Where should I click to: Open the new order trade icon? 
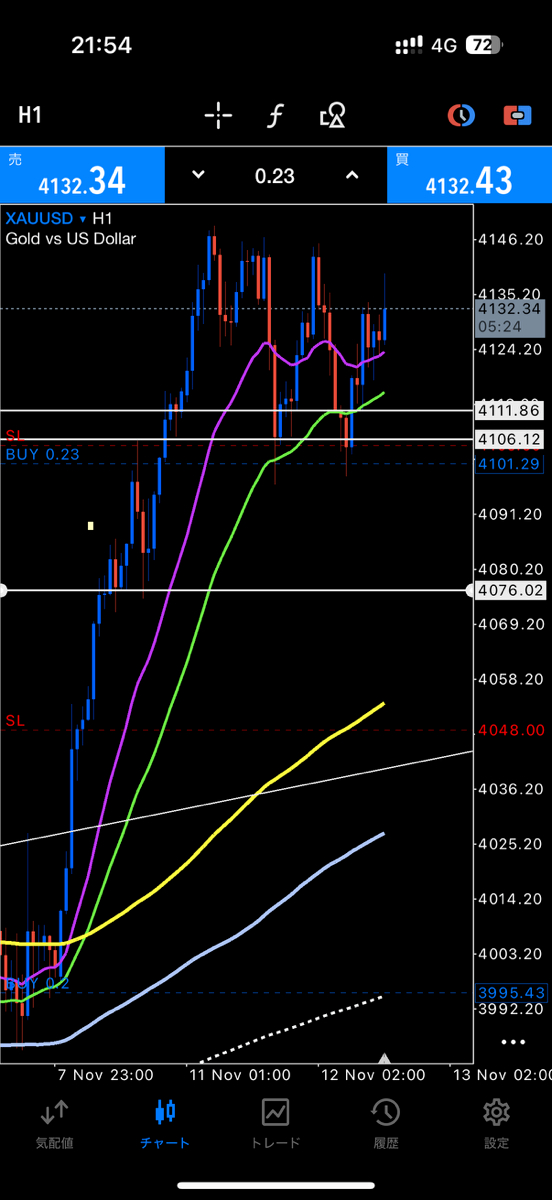pyautogui.click(x=518, y=116)
